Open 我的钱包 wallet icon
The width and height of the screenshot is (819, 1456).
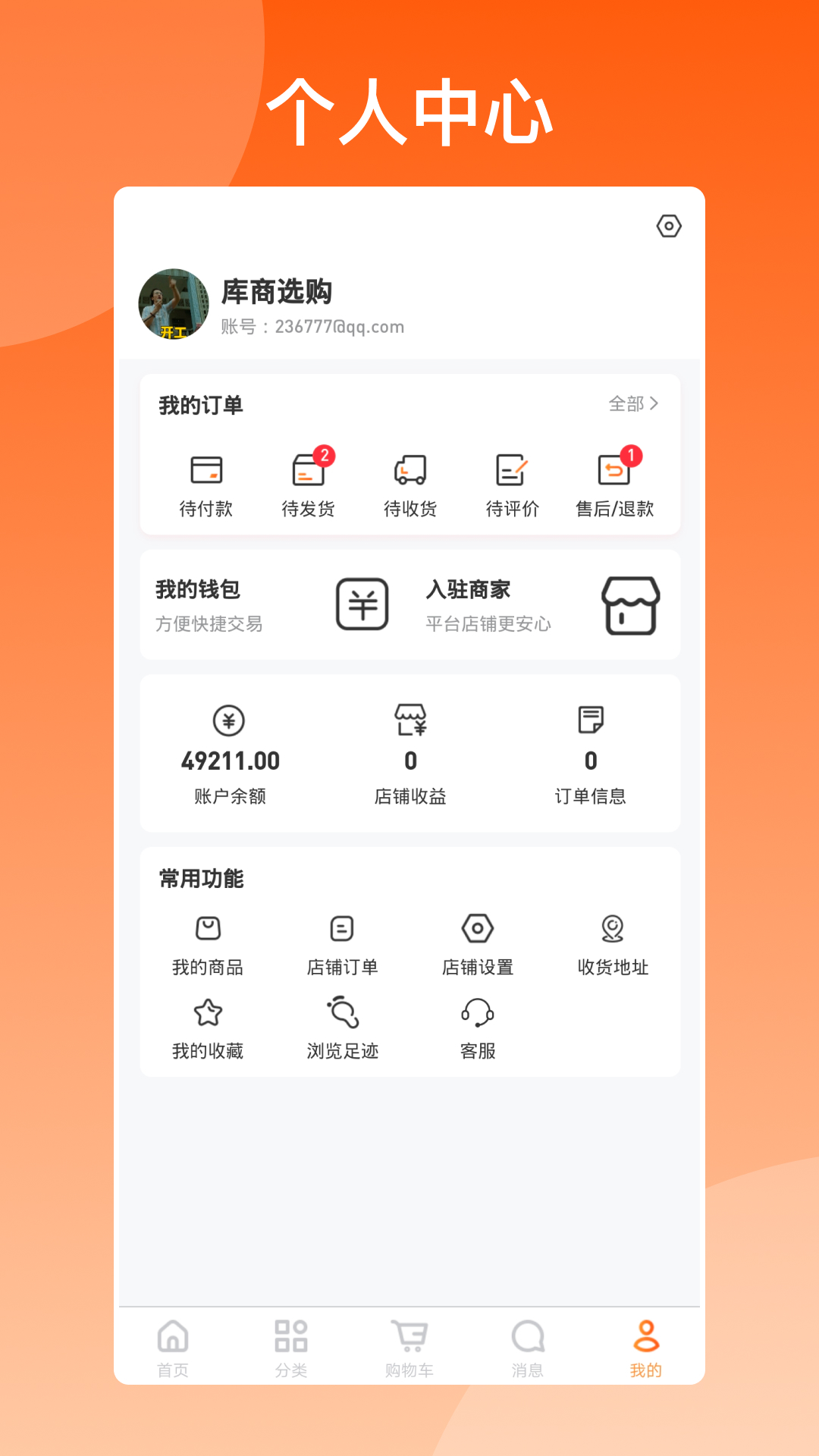point(362,604)
